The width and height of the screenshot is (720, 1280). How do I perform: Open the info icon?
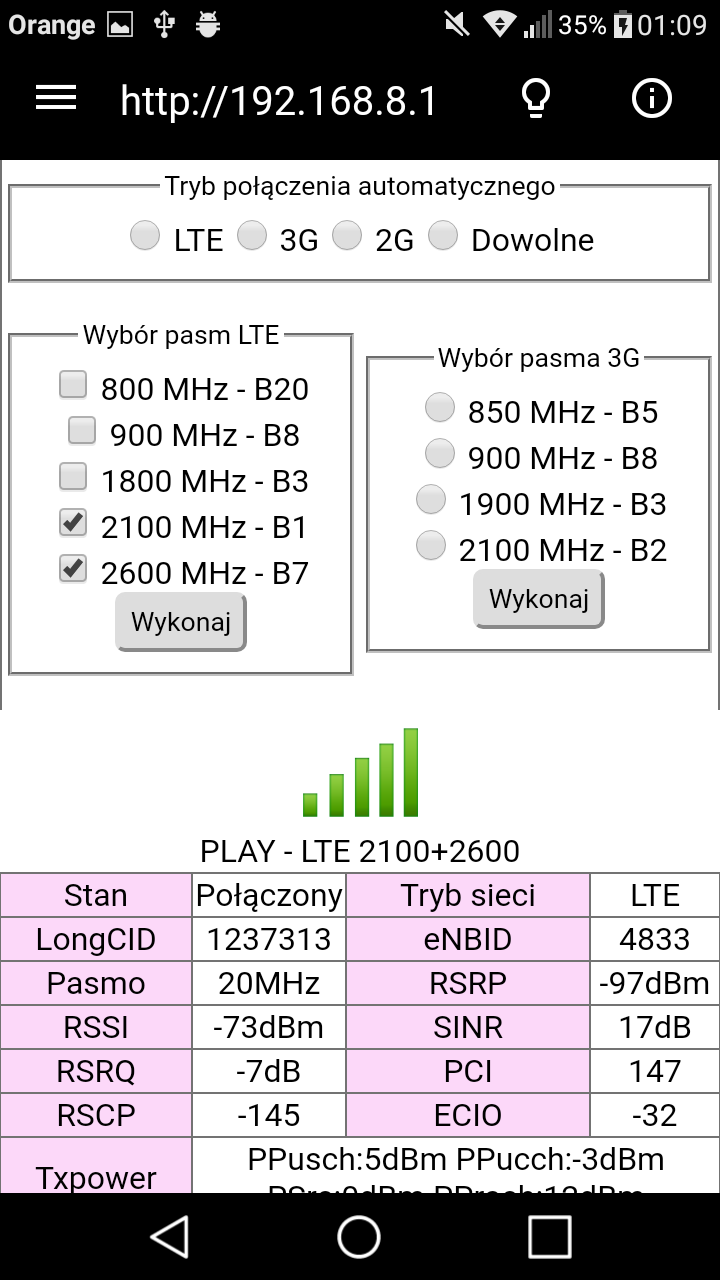pos(652,98)
